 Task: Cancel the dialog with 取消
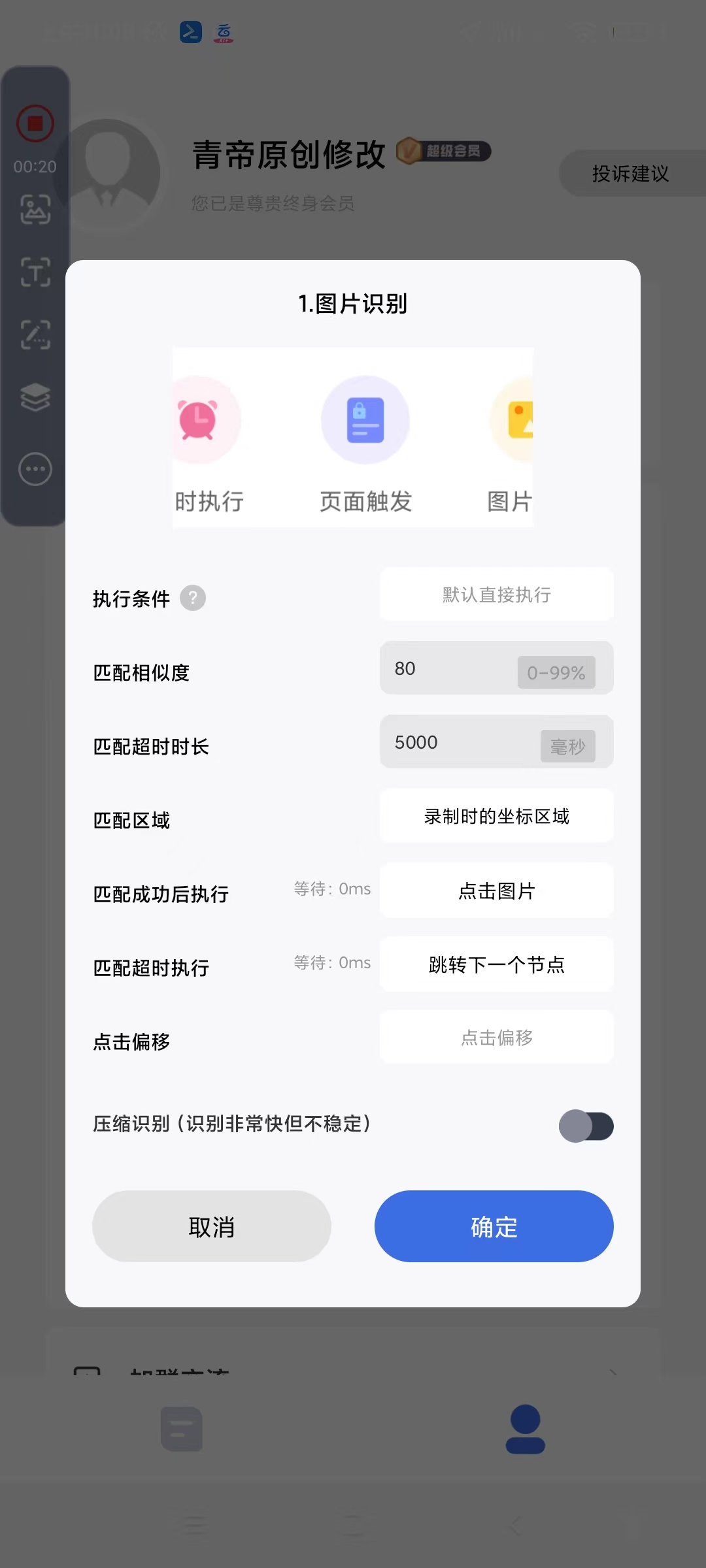(211, 1226)
